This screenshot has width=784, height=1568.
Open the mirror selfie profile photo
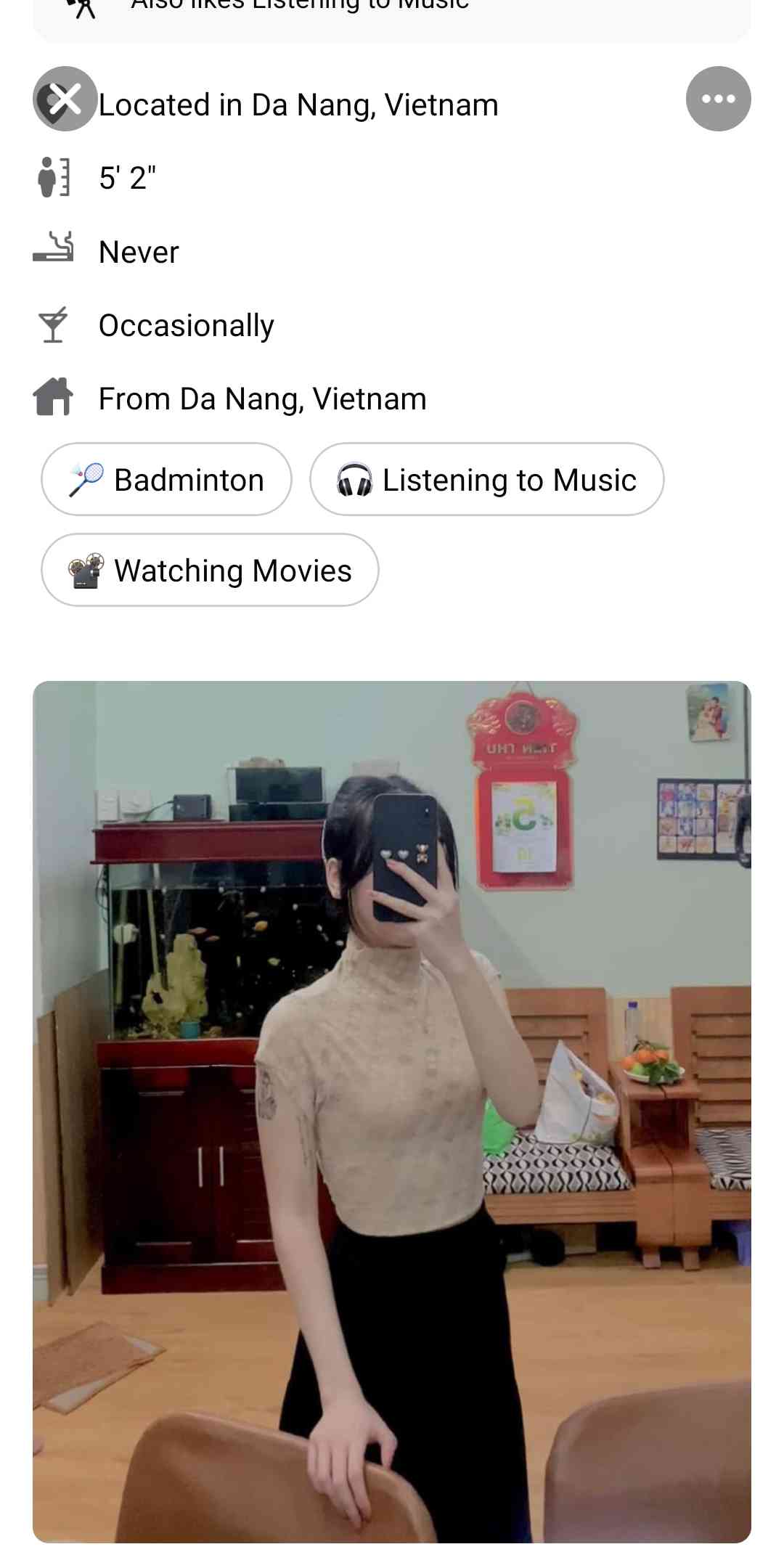[392, 1111]
